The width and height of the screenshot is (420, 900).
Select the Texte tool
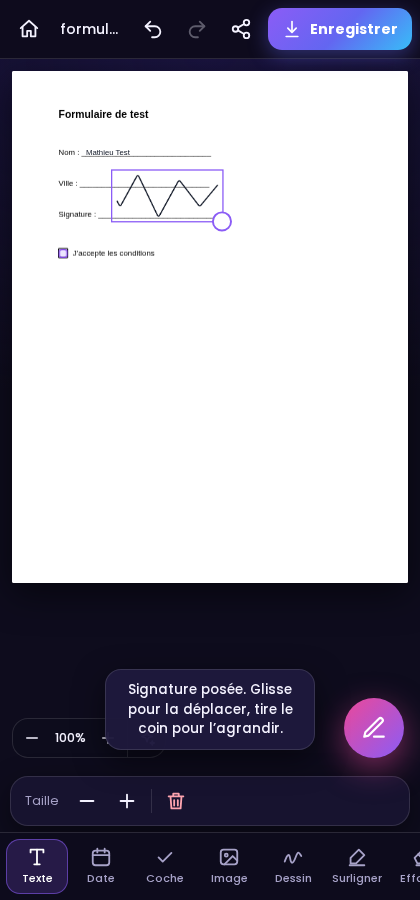click(x=37, y=866)
